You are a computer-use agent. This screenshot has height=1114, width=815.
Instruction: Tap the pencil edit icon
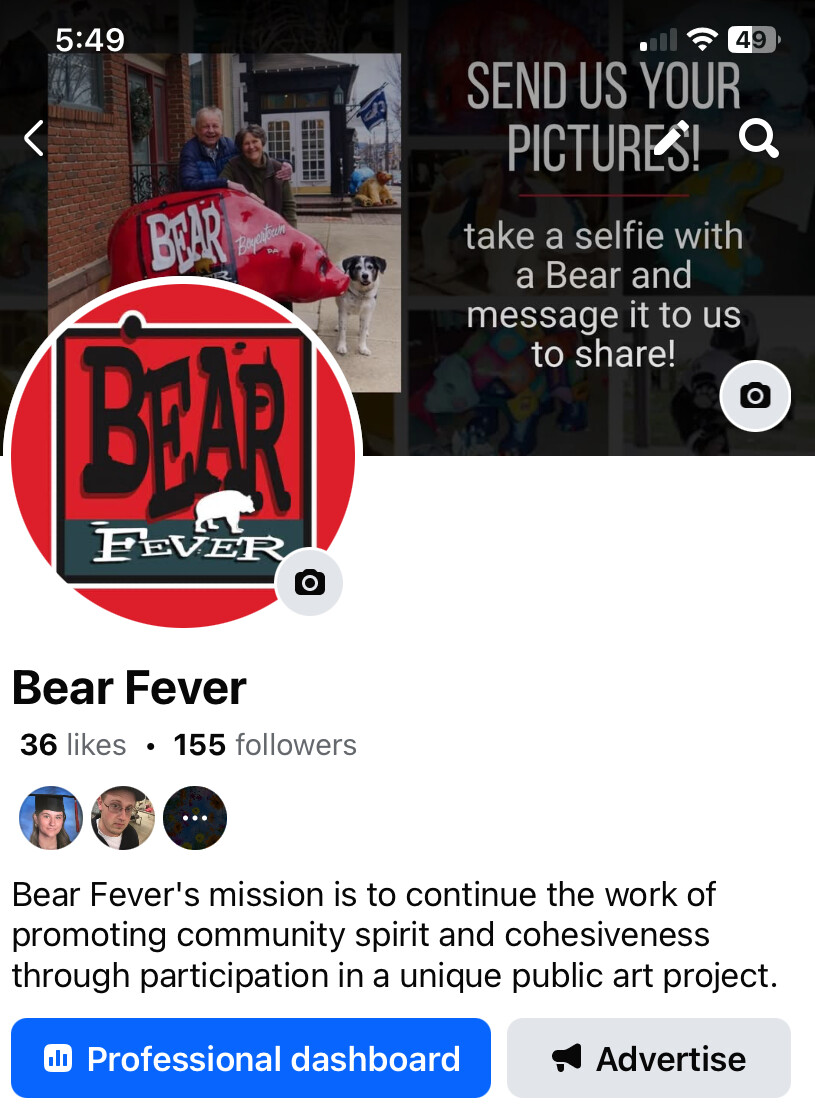(x=671, y=138)
